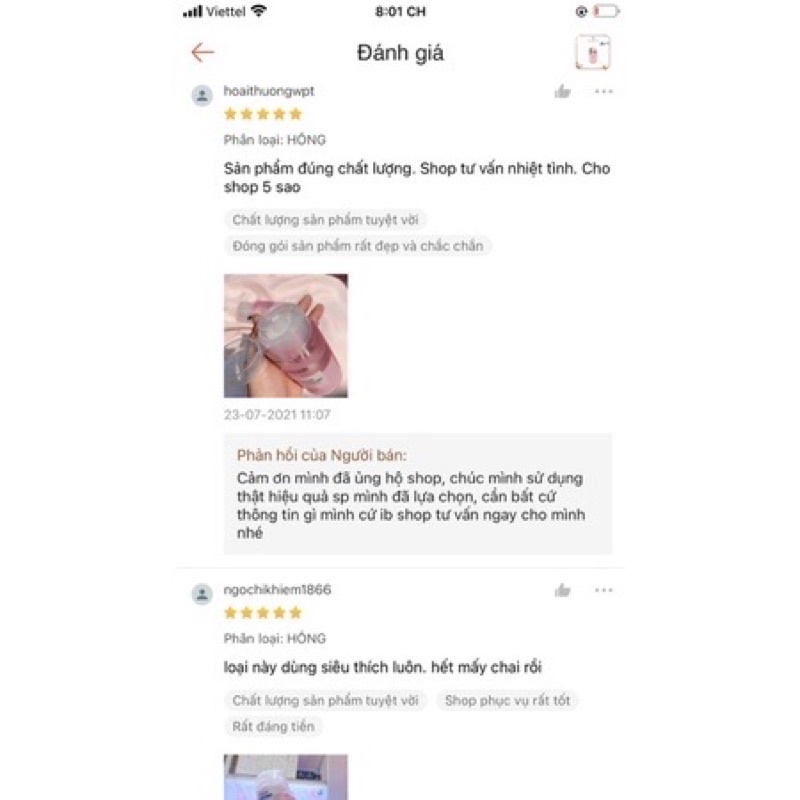Open more options for ngochikhiem1866's review
The width and height of the screenshot is (800, 800).
(x=604, y=590)
